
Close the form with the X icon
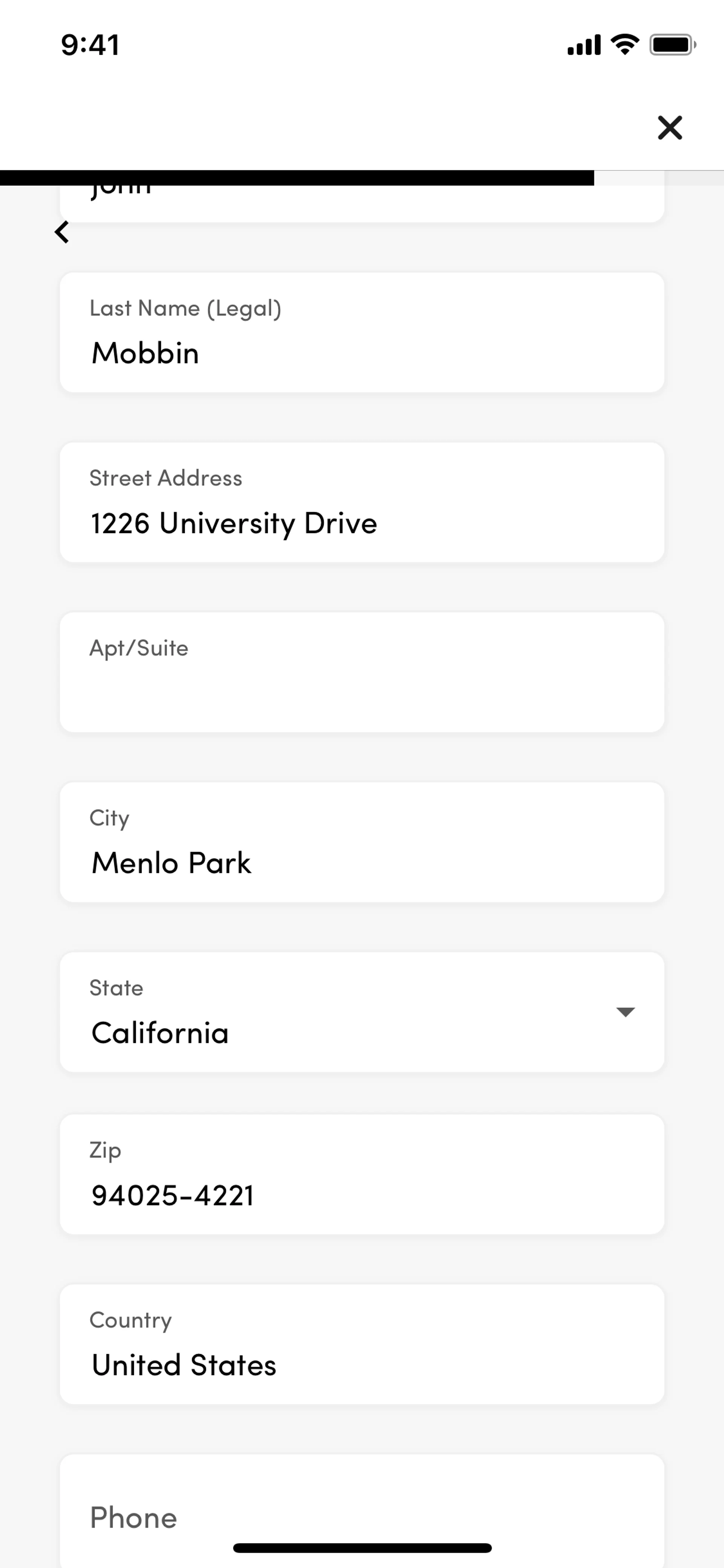coord(670,128)
